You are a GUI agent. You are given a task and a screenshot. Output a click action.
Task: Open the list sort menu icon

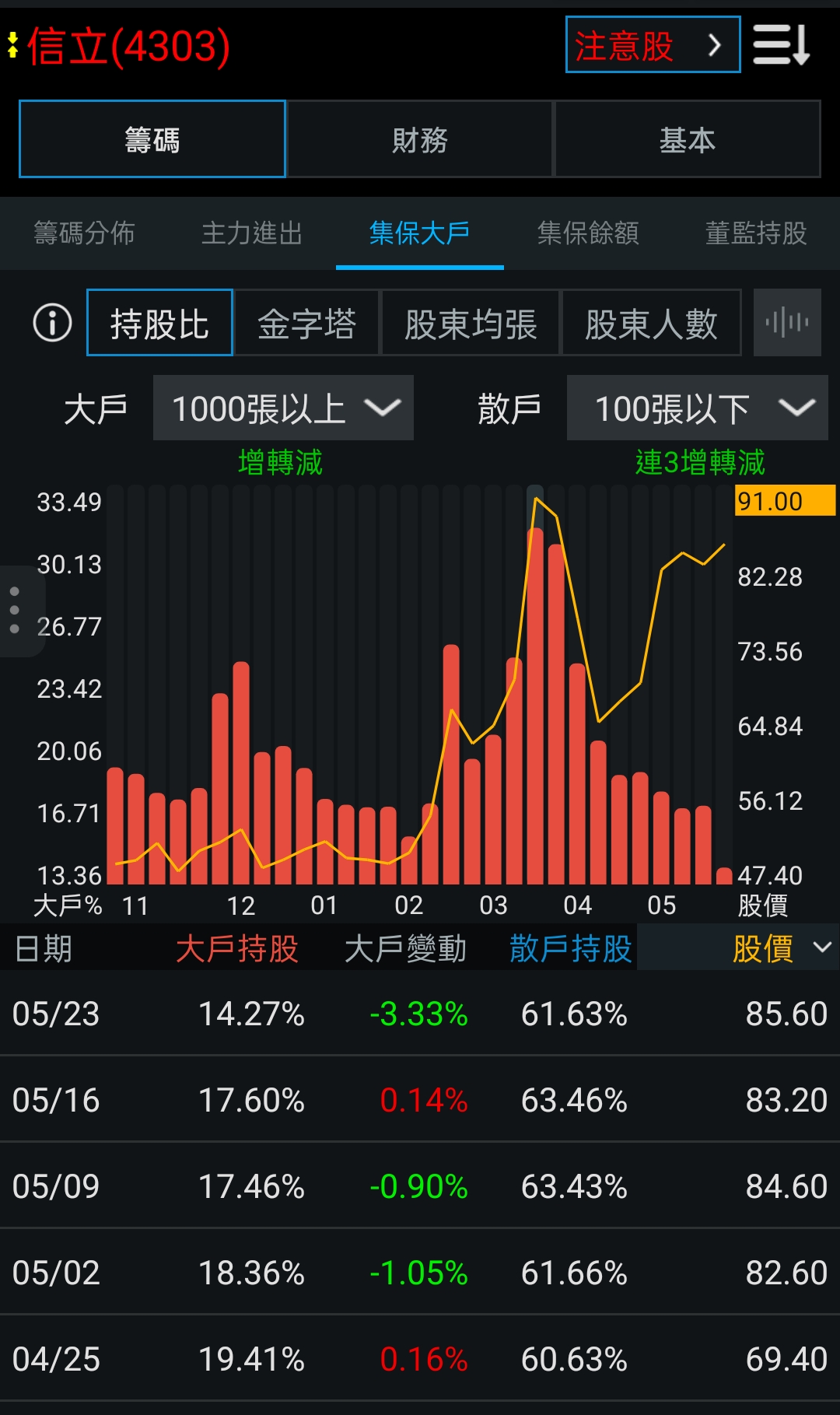coord(782,45)
